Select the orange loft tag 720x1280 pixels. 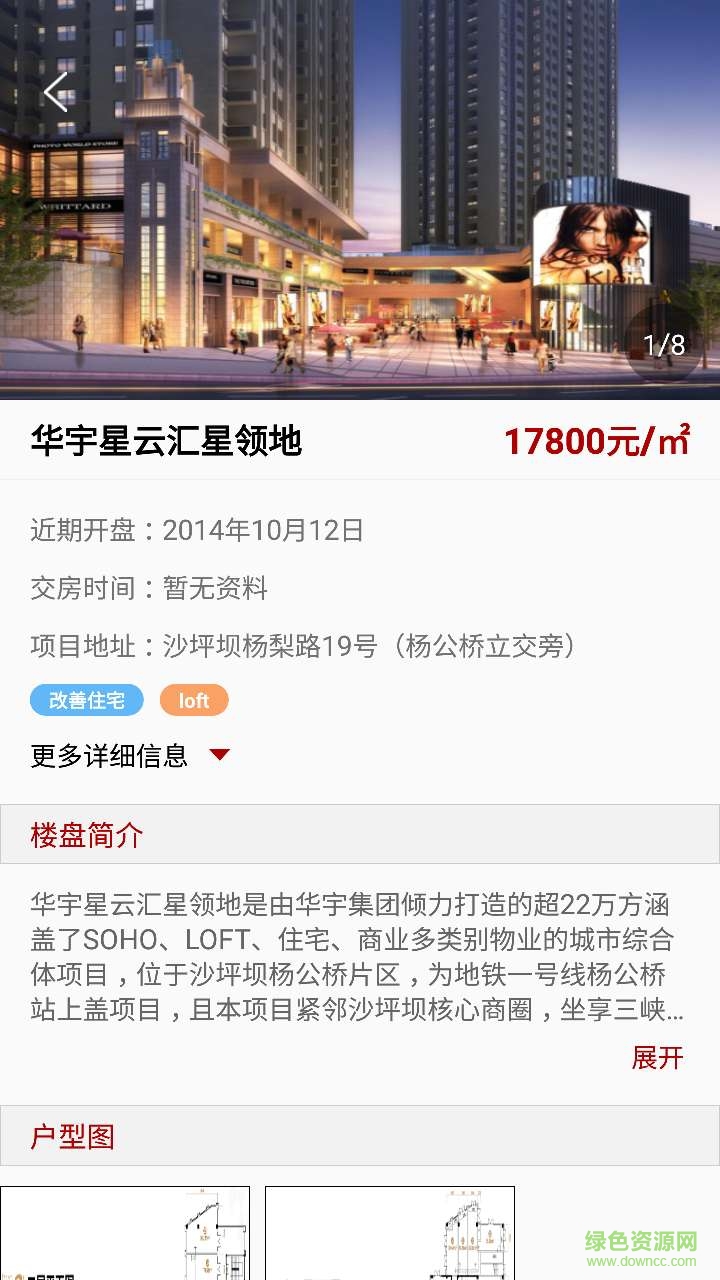194,700
